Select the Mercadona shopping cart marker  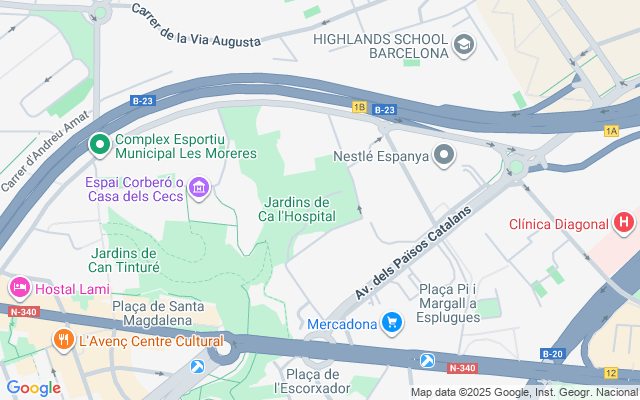point(392,323)
